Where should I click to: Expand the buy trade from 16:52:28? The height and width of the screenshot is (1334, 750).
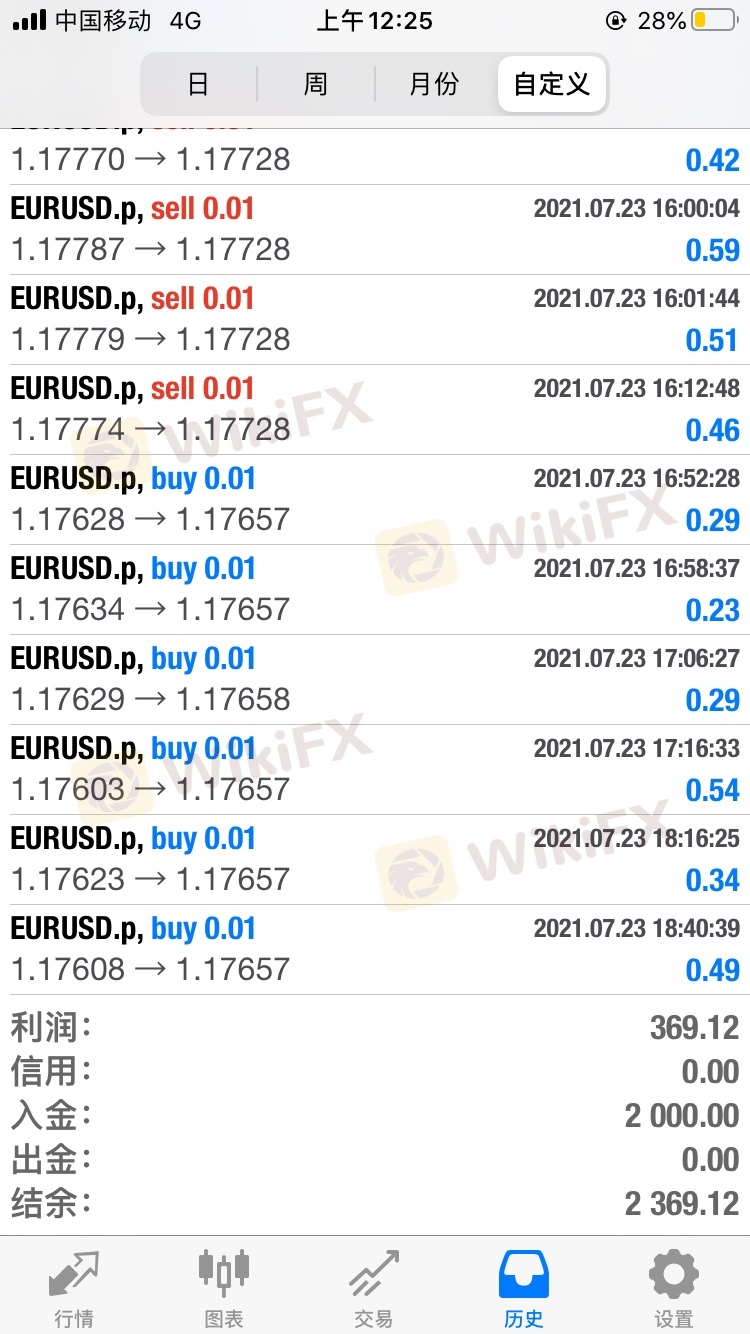[375, 499]
